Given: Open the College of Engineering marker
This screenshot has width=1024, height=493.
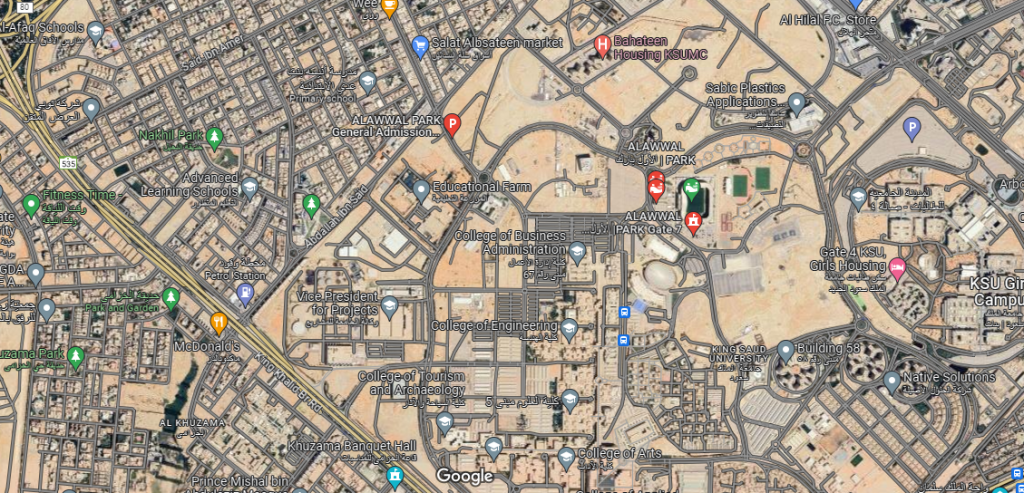Looking at the screenshot, I should point(569,327).
